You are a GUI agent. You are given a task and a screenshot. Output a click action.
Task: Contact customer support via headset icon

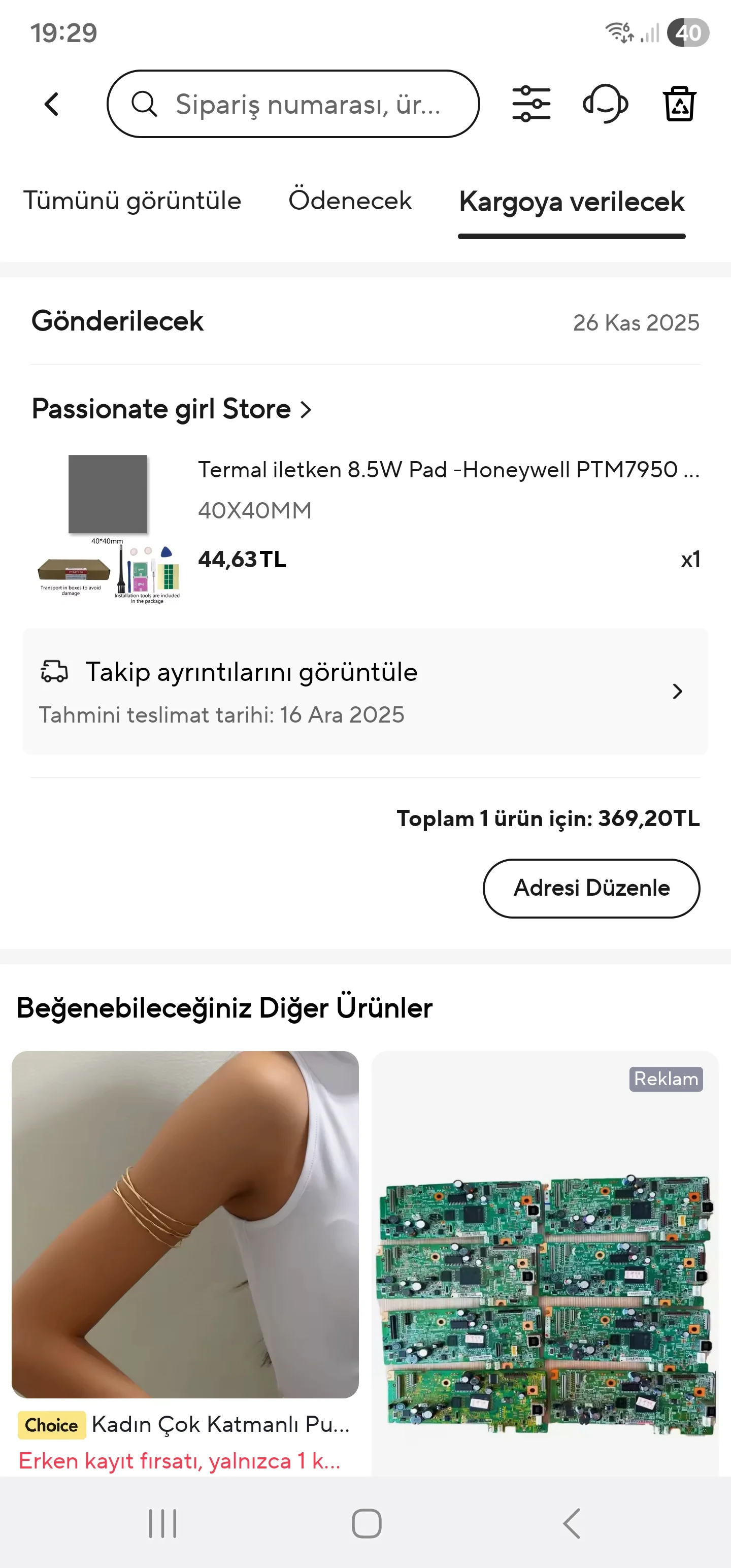pyautogui.click(x=605, y=104)
